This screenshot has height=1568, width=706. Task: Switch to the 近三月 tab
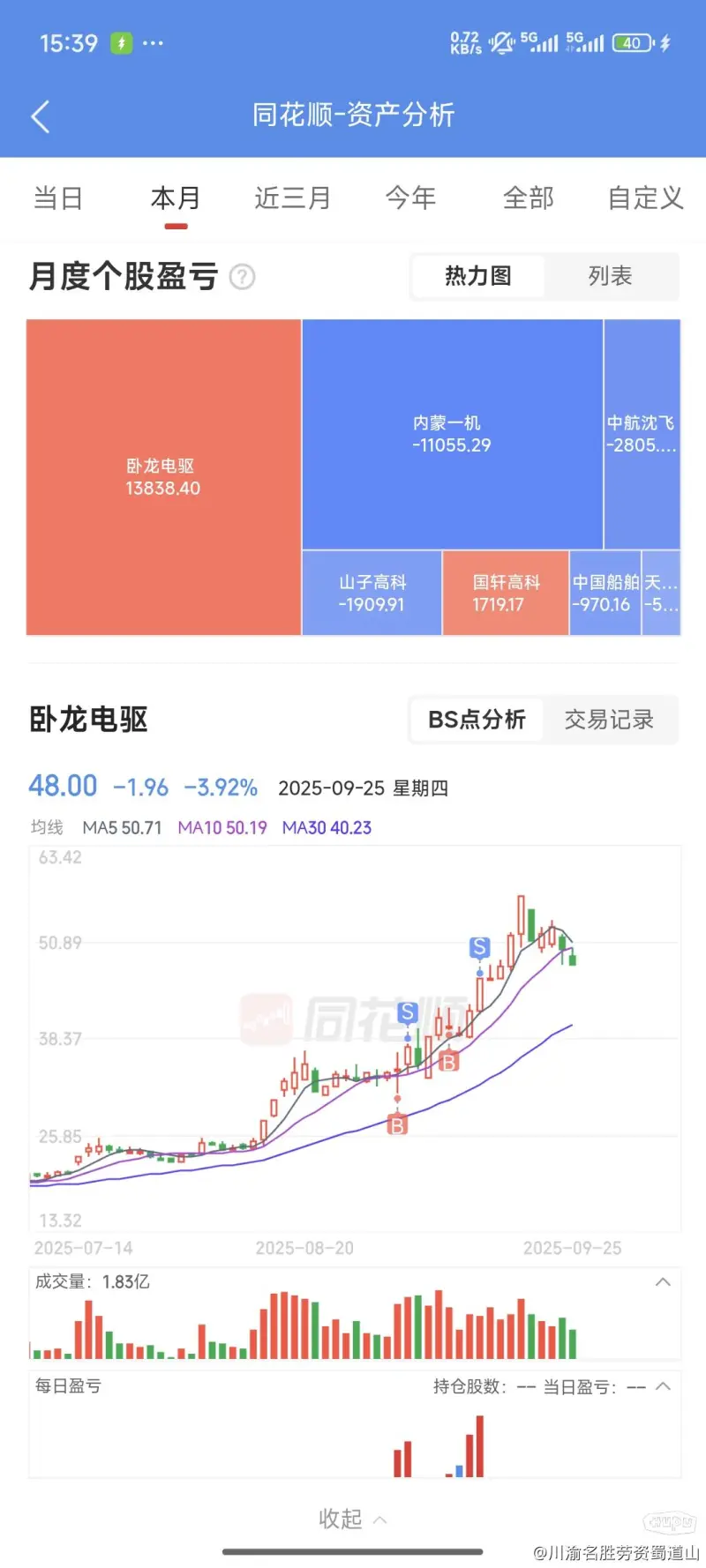pyautogui.click(x=292, y=198)
